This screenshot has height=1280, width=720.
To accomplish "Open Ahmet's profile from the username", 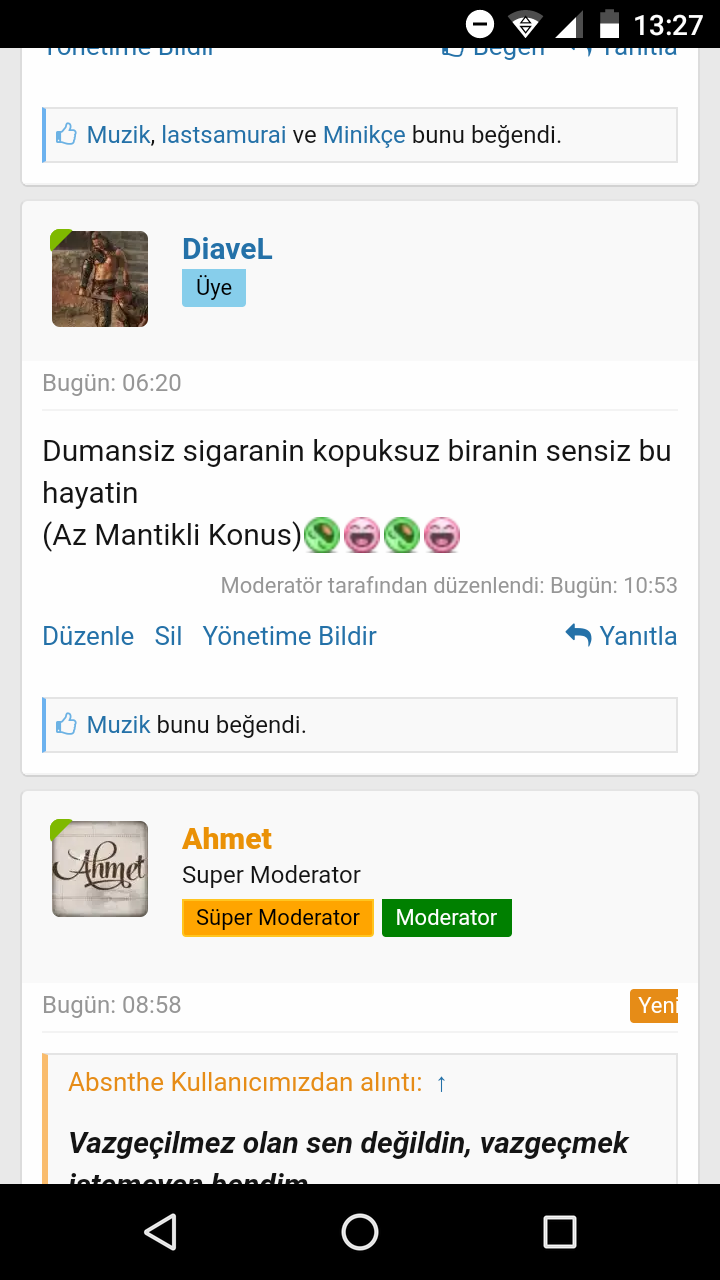I will coord(227,839).
